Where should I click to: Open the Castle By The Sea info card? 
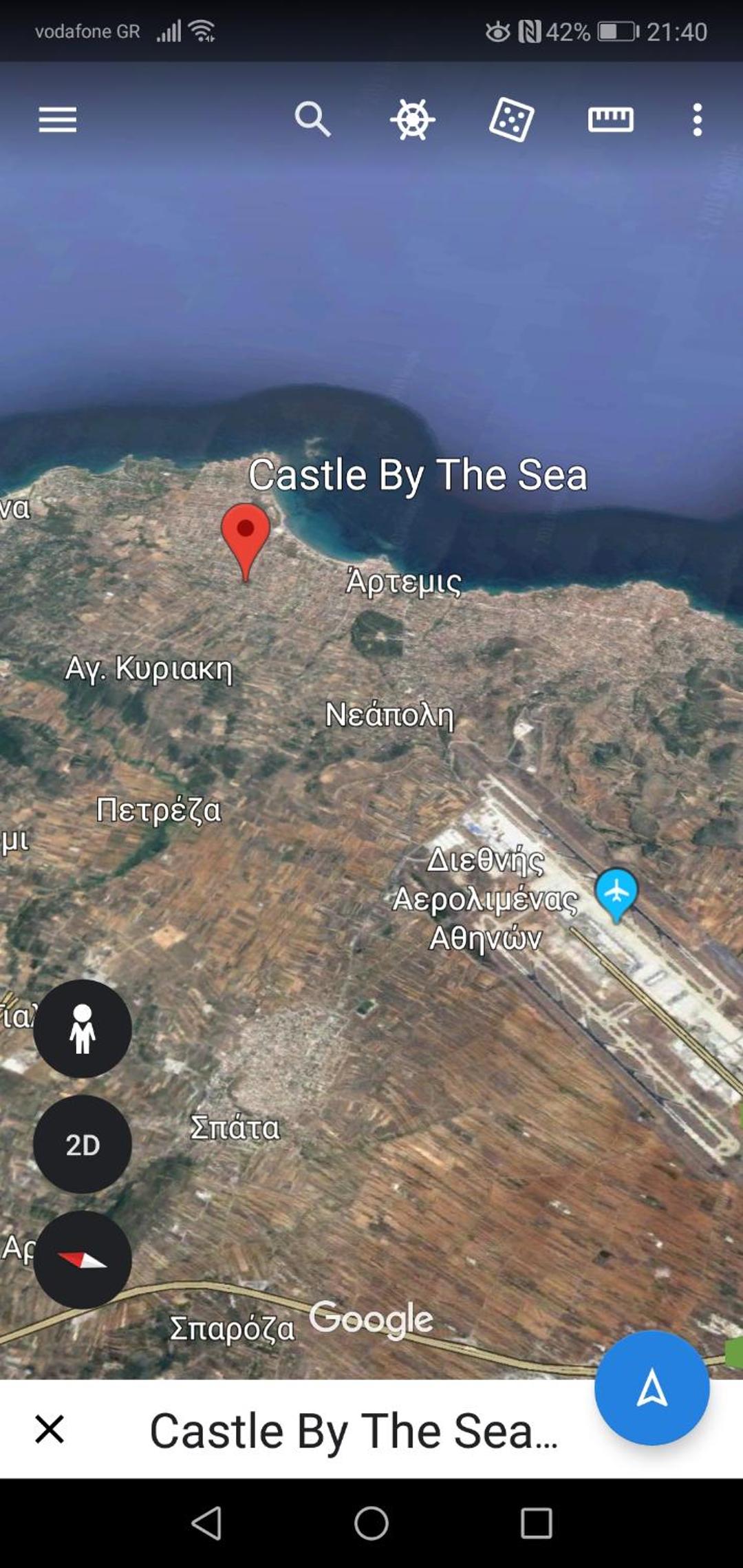pos(354,1431)
